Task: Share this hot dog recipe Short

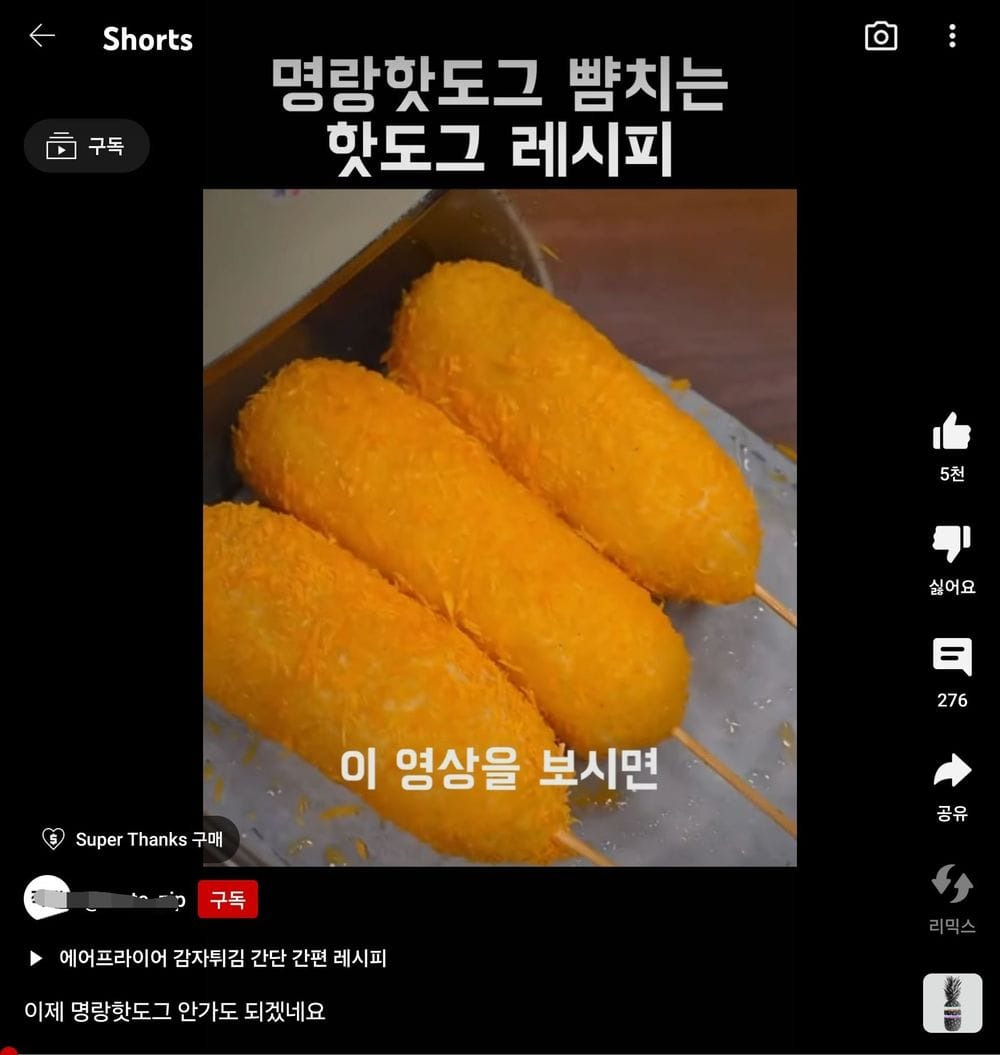Action: pos(950,770)
